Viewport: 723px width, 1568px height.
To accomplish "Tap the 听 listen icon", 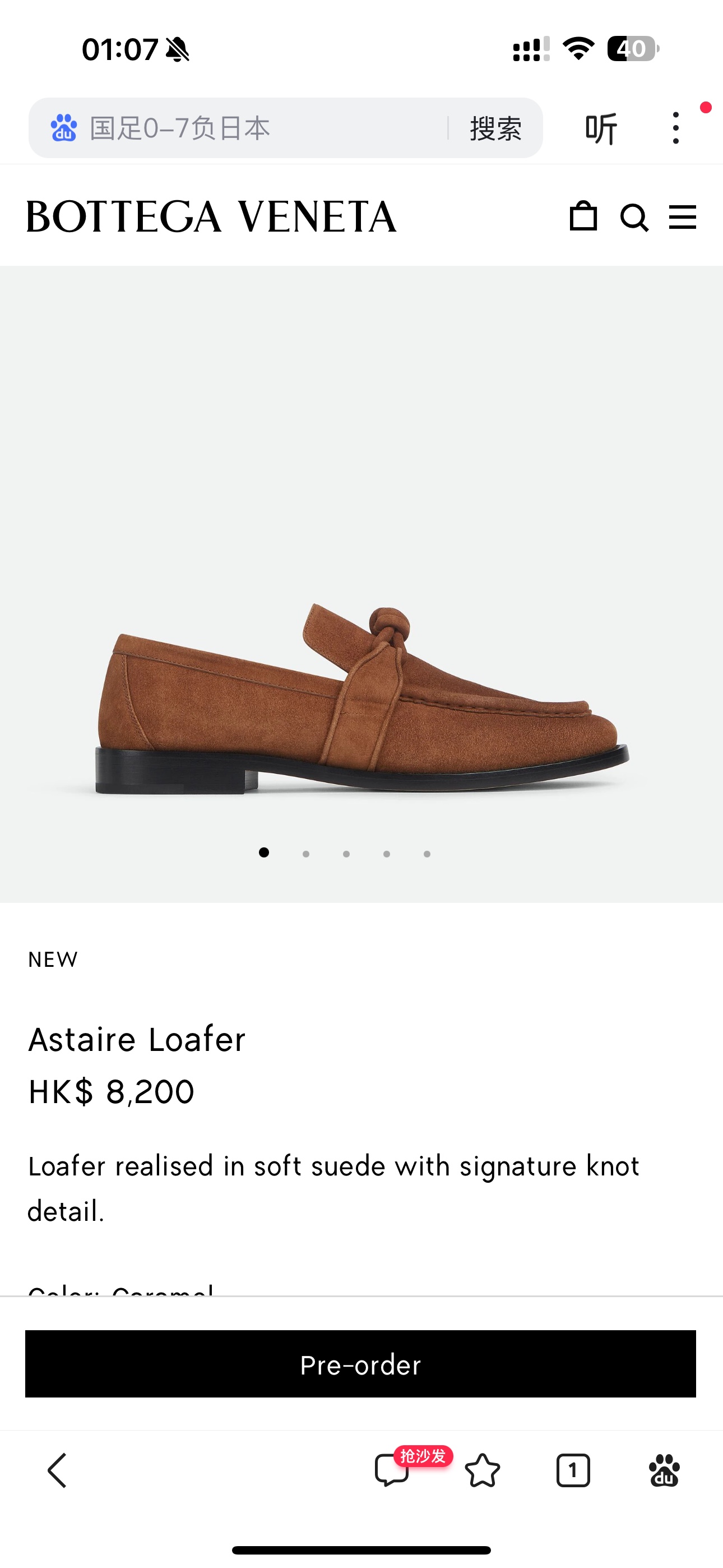I will point(603,128).
